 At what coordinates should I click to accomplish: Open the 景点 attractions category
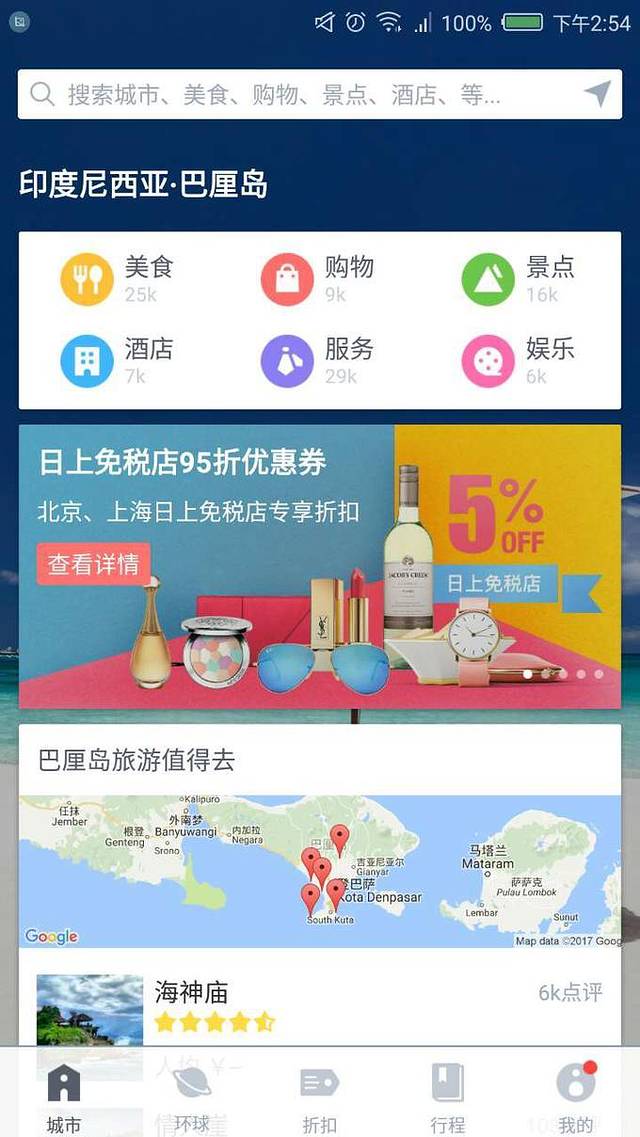[x=518, y=279]
